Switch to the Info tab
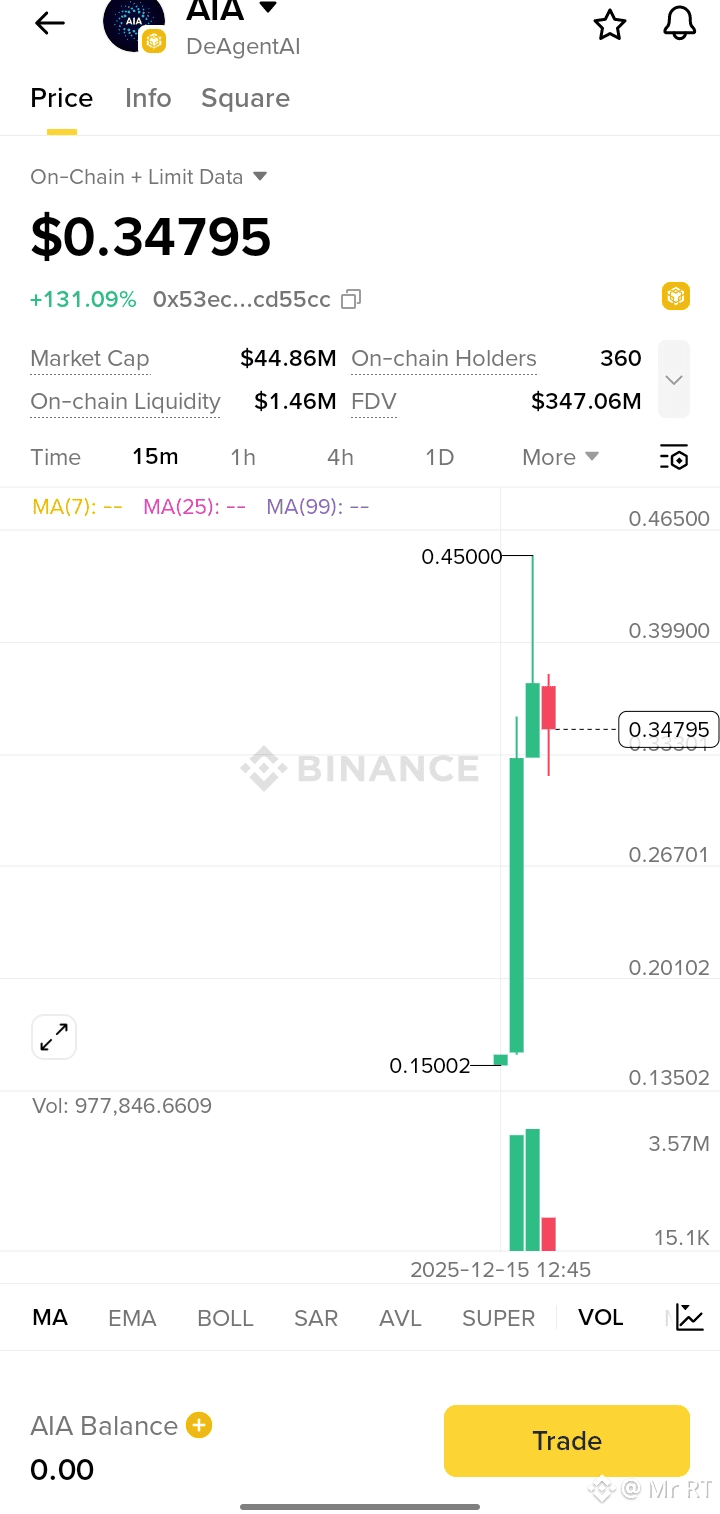Screen dimensions: 720x1514 148,98
